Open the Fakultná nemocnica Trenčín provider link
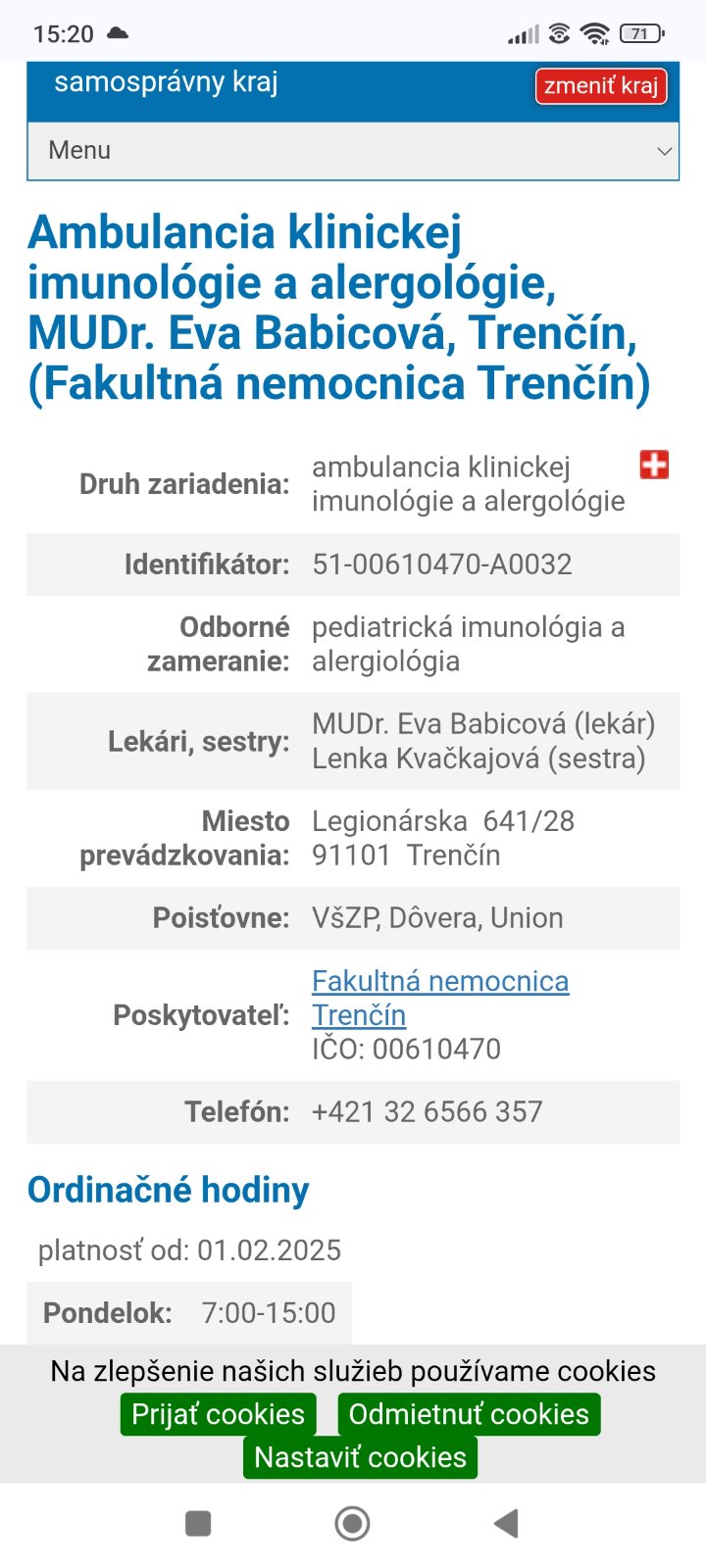 (439, 982)
